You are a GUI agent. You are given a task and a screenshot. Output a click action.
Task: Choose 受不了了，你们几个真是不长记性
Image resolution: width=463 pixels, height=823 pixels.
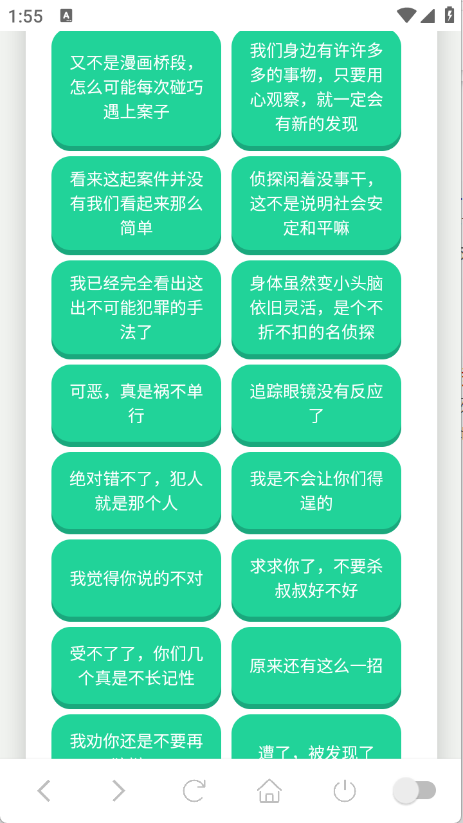[136, 666]
